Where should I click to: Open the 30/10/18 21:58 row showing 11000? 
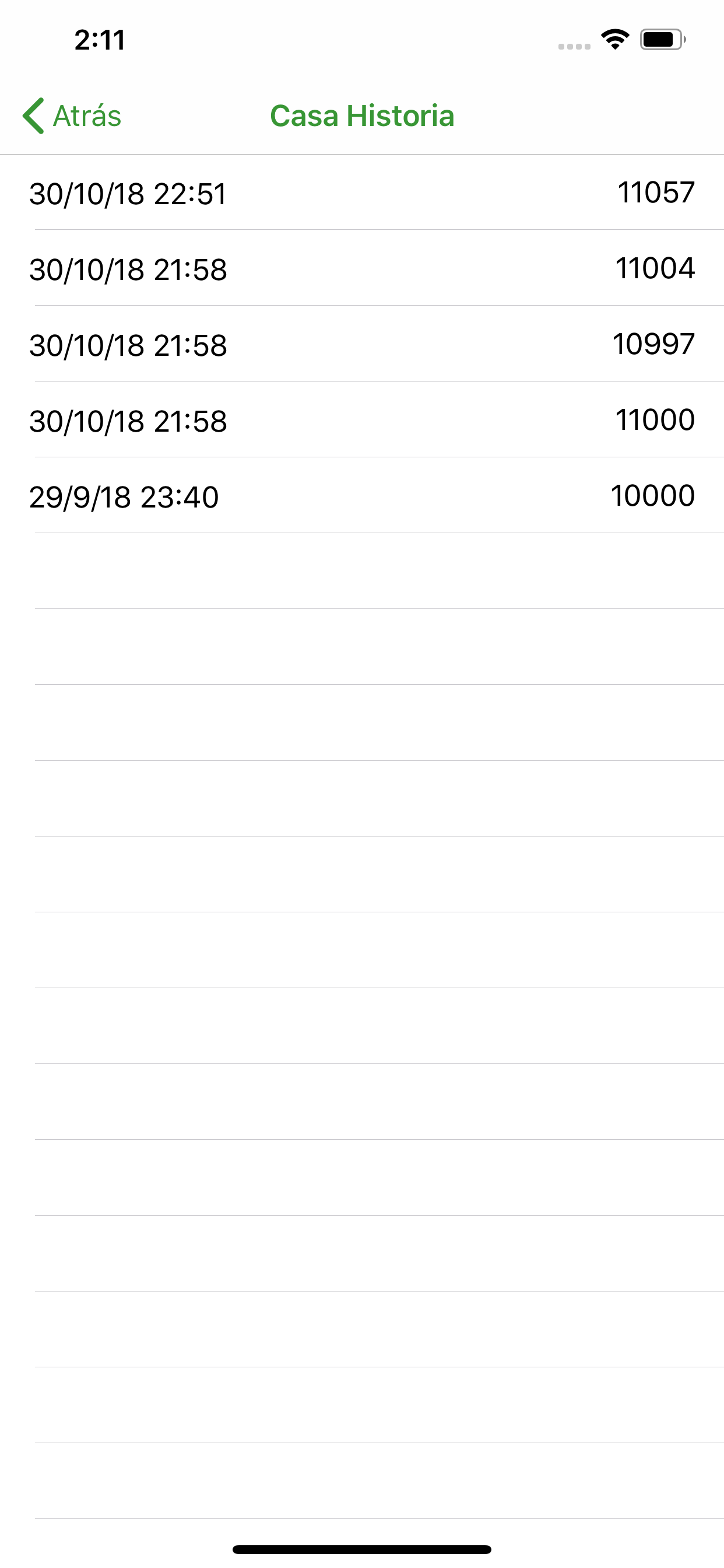362,419
